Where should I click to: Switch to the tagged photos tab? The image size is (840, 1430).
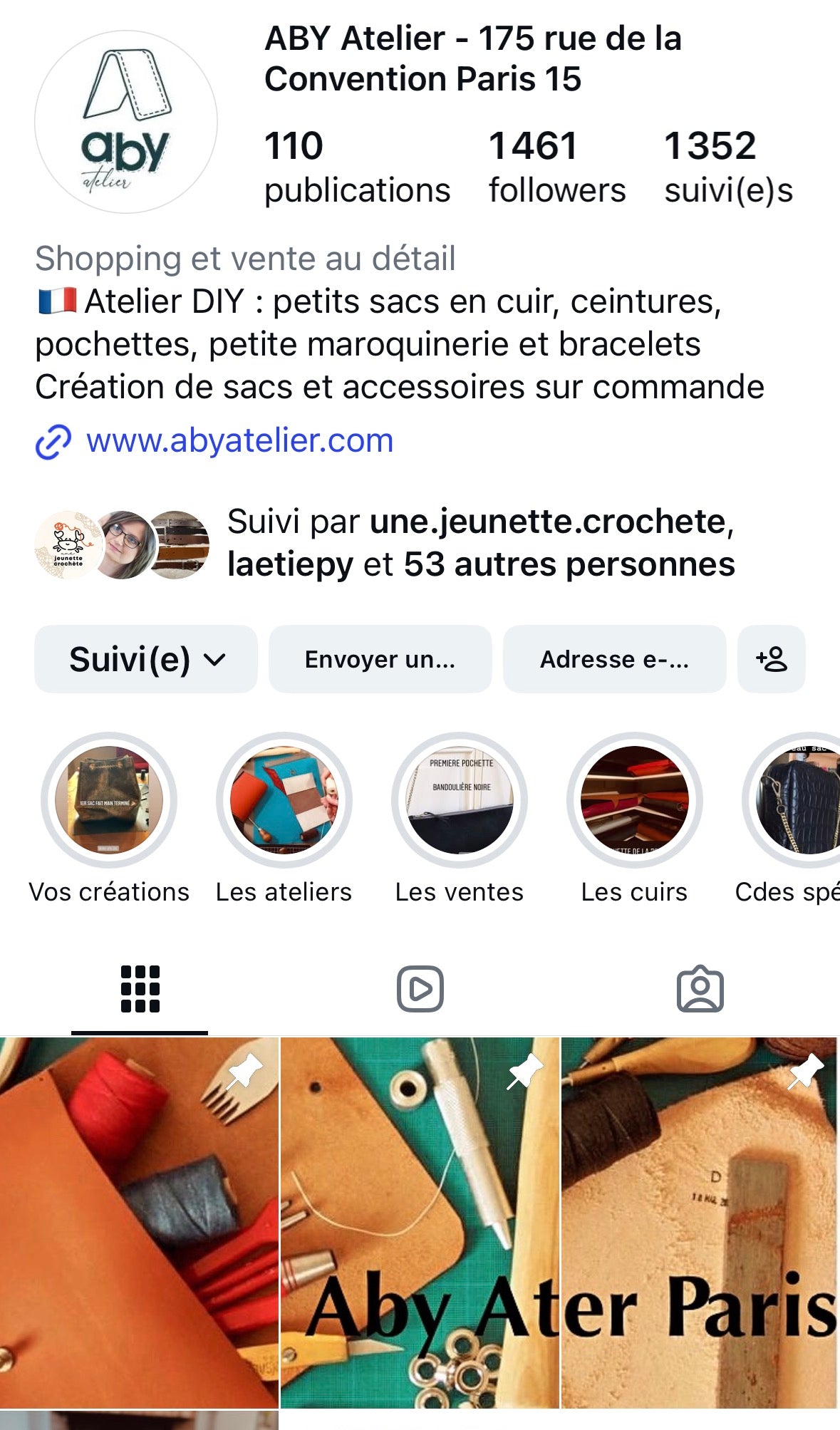pyautogui.click(x=700, y=989)
